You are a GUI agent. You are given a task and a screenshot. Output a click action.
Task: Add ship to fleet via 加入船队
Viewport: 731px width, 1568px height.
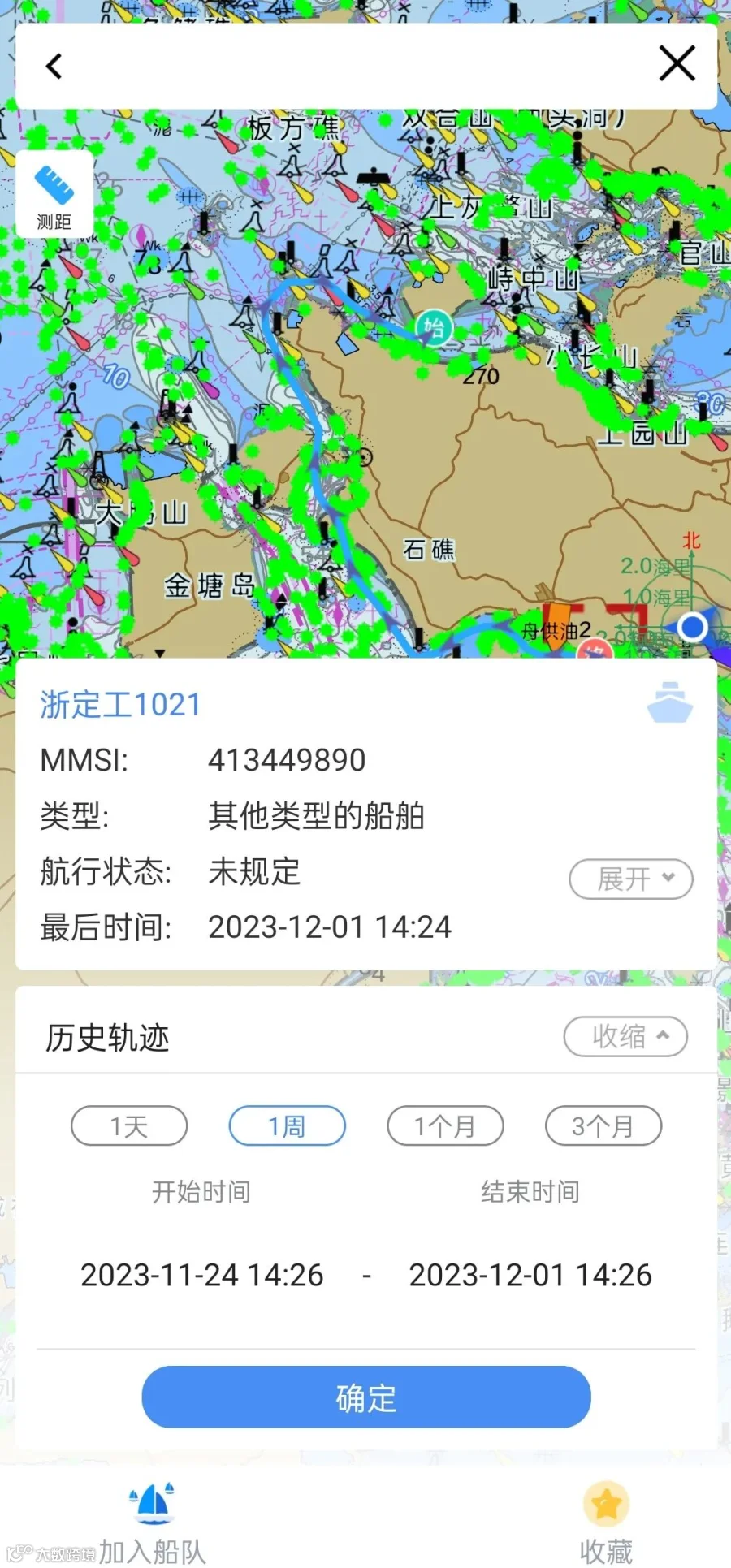(x=152, y=1523)
